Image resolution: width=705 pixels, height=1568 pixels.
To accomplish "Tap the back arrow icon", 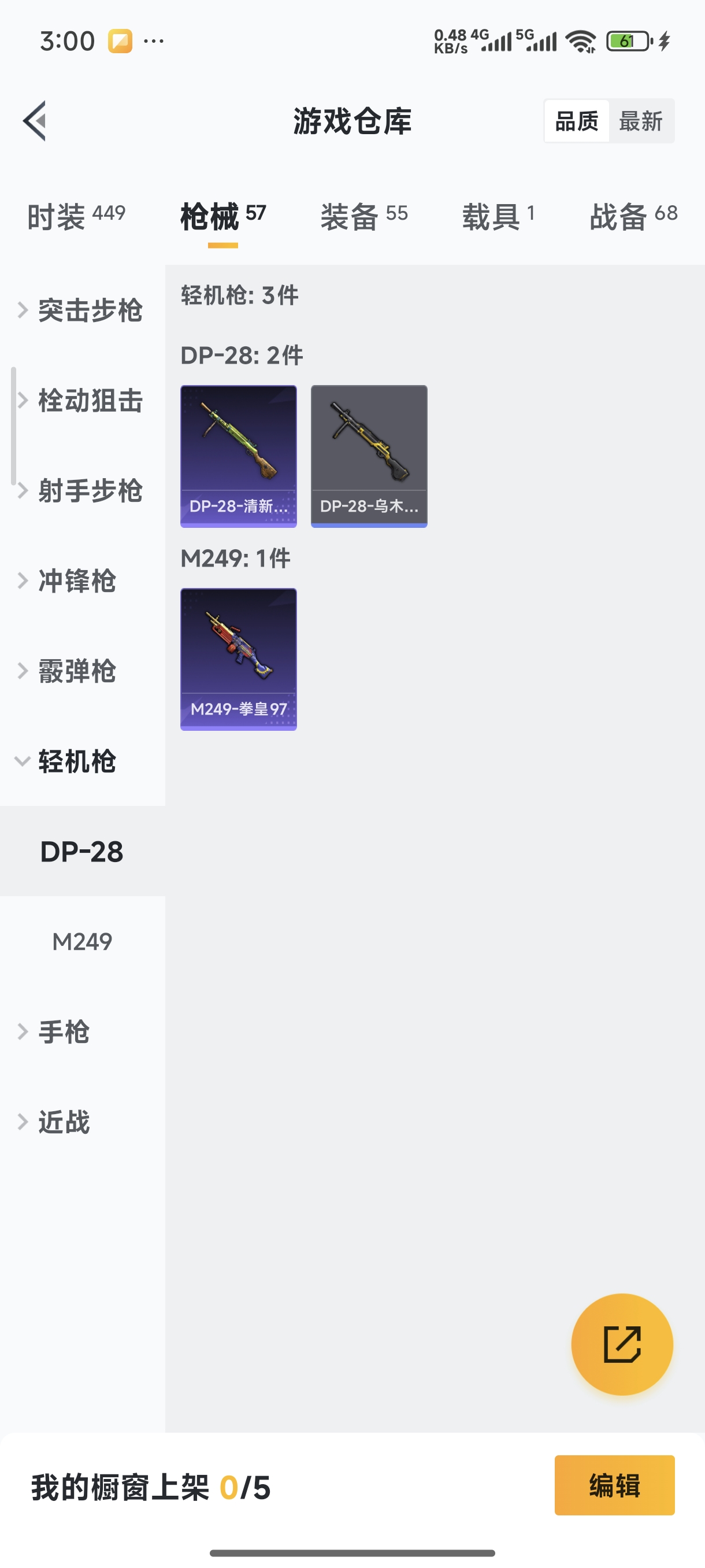I will point(35,120).
